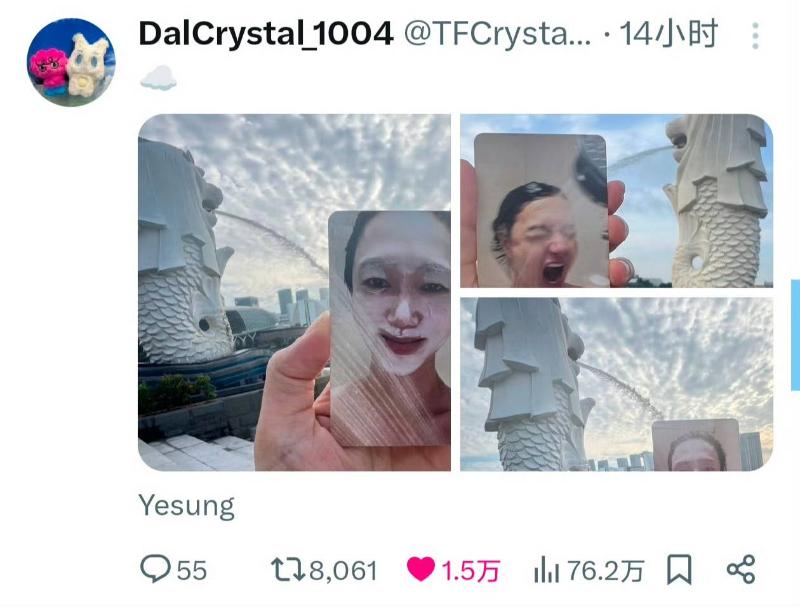Share this tweet
The width and height of the screenshot is (800, 607).
pos(740,570)
